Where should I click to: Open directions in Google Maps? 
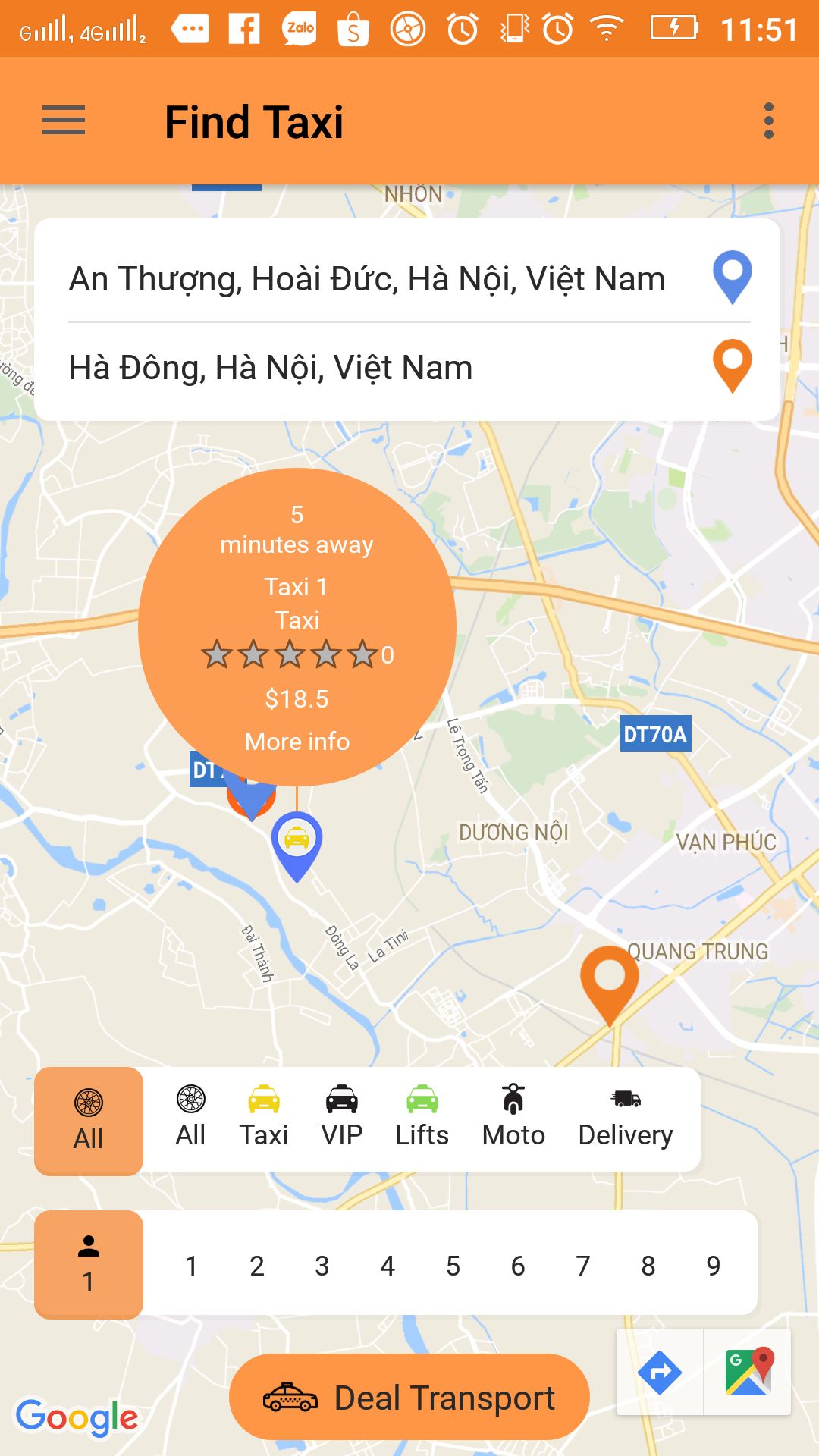[x=659, y=1372]
